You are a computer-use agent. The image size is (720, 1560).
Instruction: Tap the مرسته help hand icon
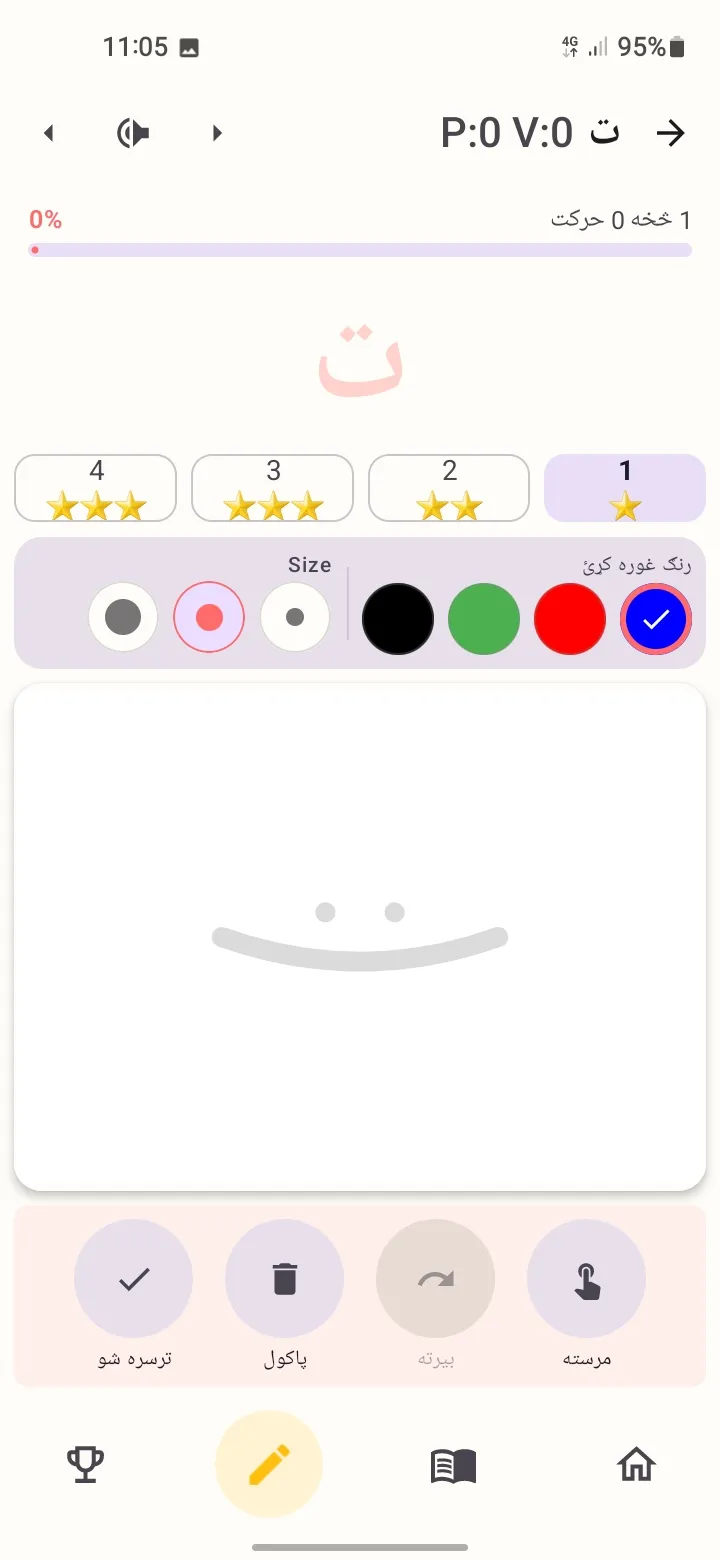coord(587,1278)
